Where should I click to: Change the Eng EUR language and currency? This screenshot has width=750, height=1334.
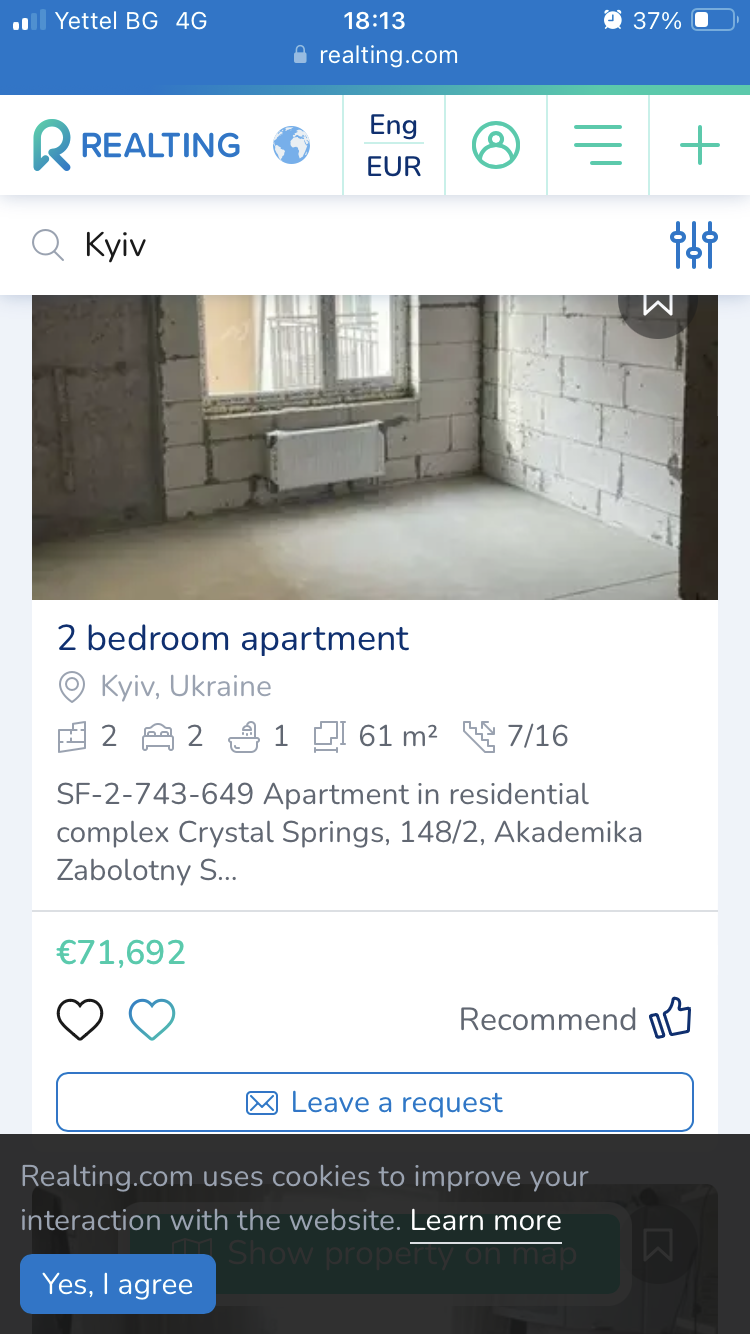pyautogui.click(x=394, y=145)
